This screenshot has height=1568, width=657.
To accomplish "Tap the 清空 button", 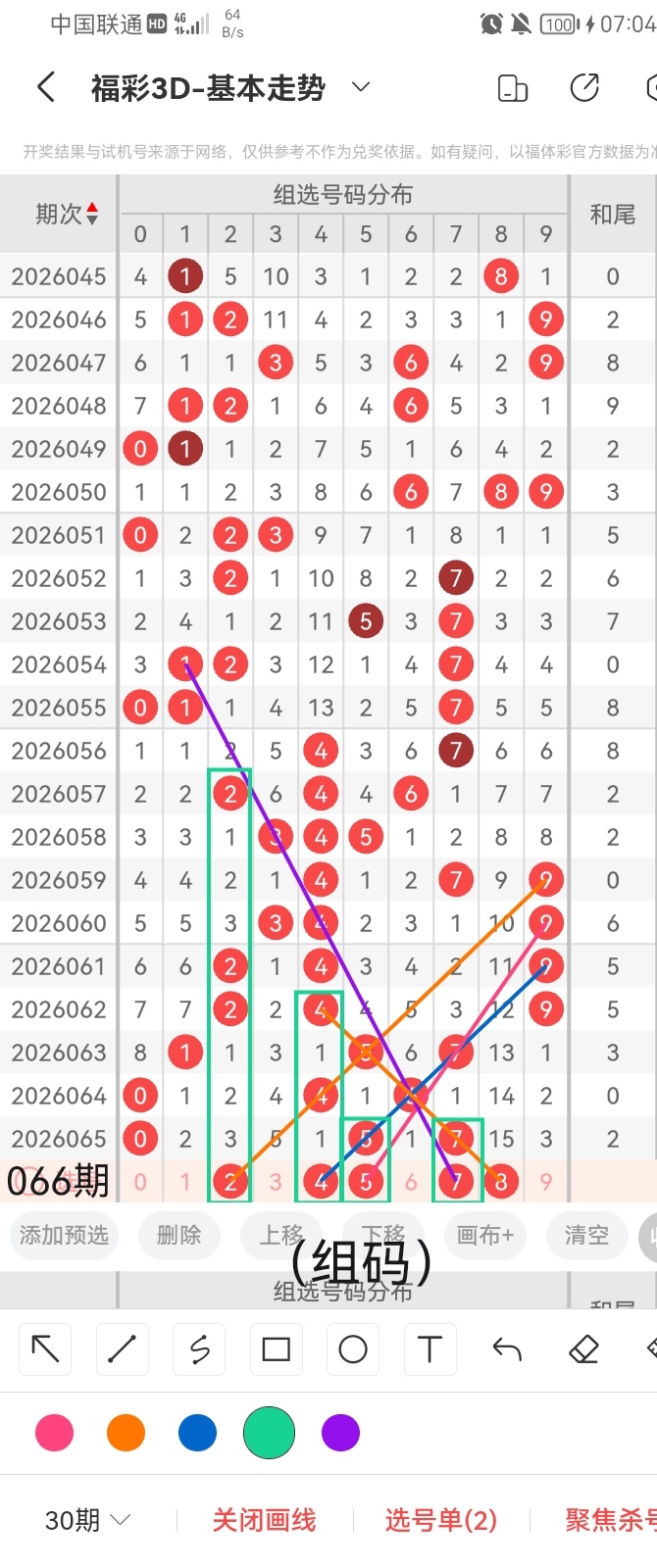I will pyautogui.click(x=586, y=1235).
